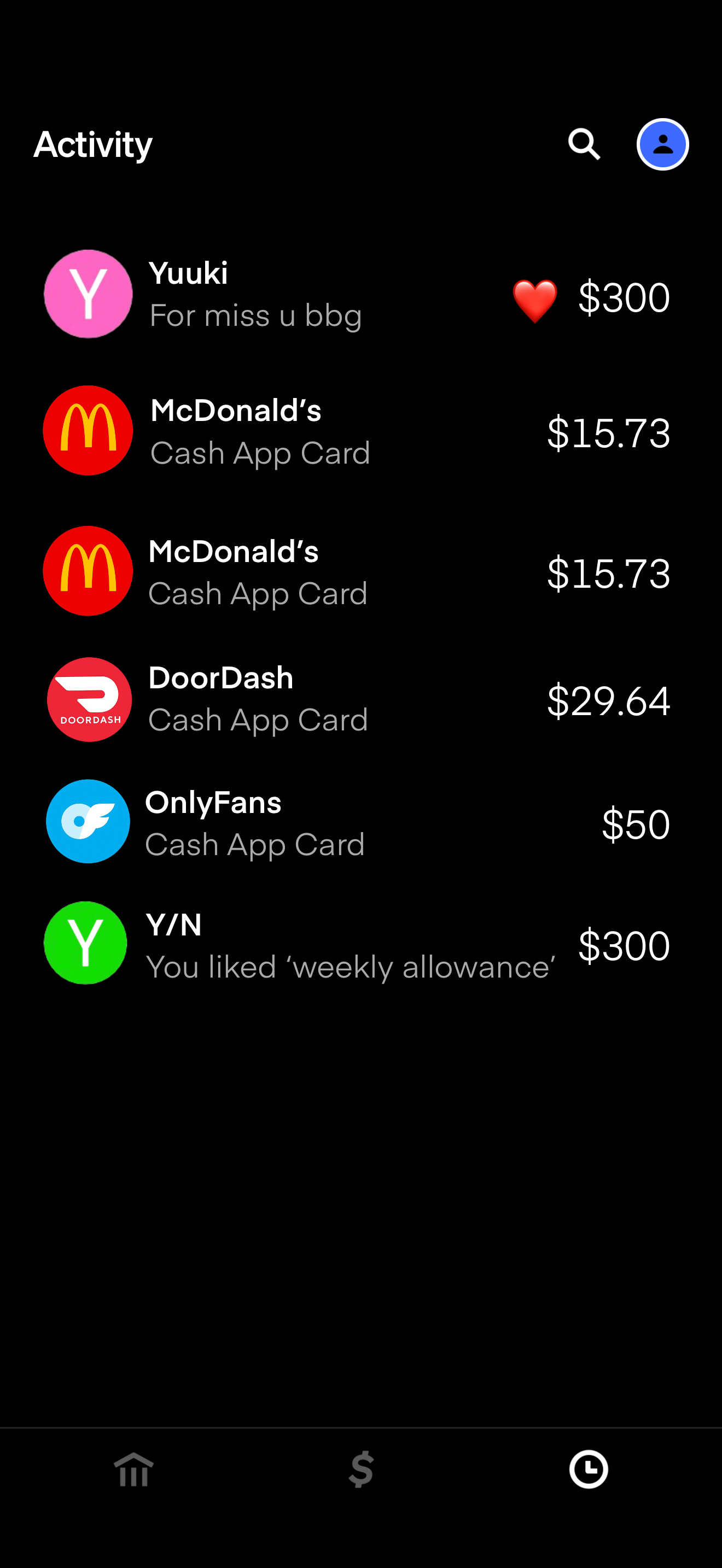Open Yuuki's $300 payment
This screenshot has height=1568, width=722.
[359, 295]
